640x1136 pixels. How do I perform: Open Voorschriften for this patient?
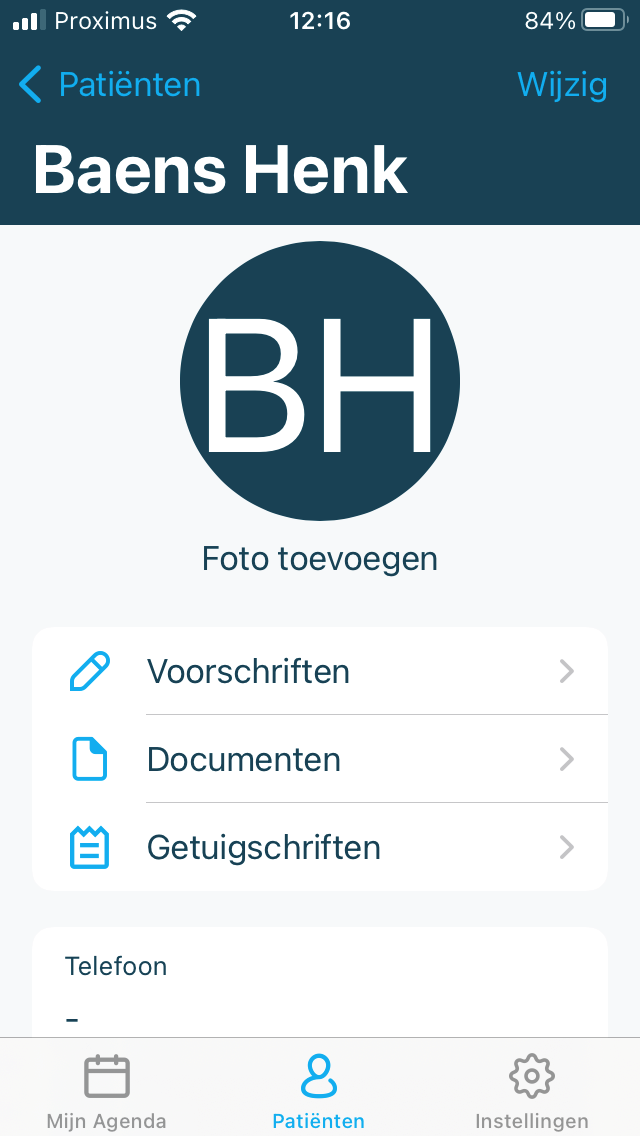(320, 671)
